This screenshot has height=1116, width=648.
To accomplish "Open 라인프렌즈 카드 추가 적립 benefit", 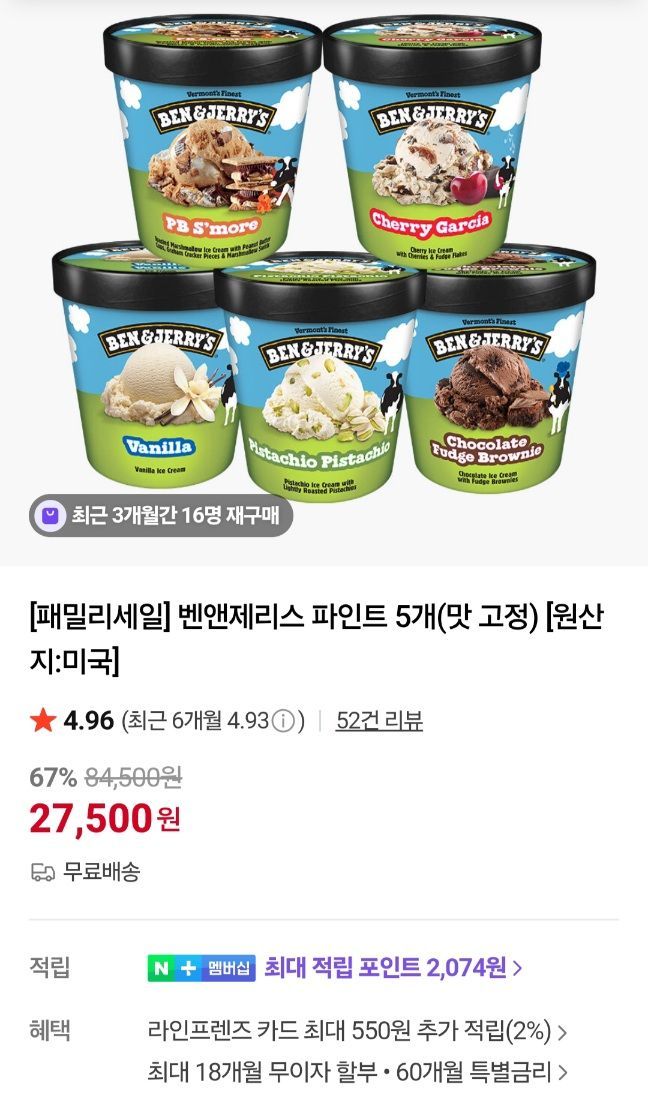I will (357, 1031).
